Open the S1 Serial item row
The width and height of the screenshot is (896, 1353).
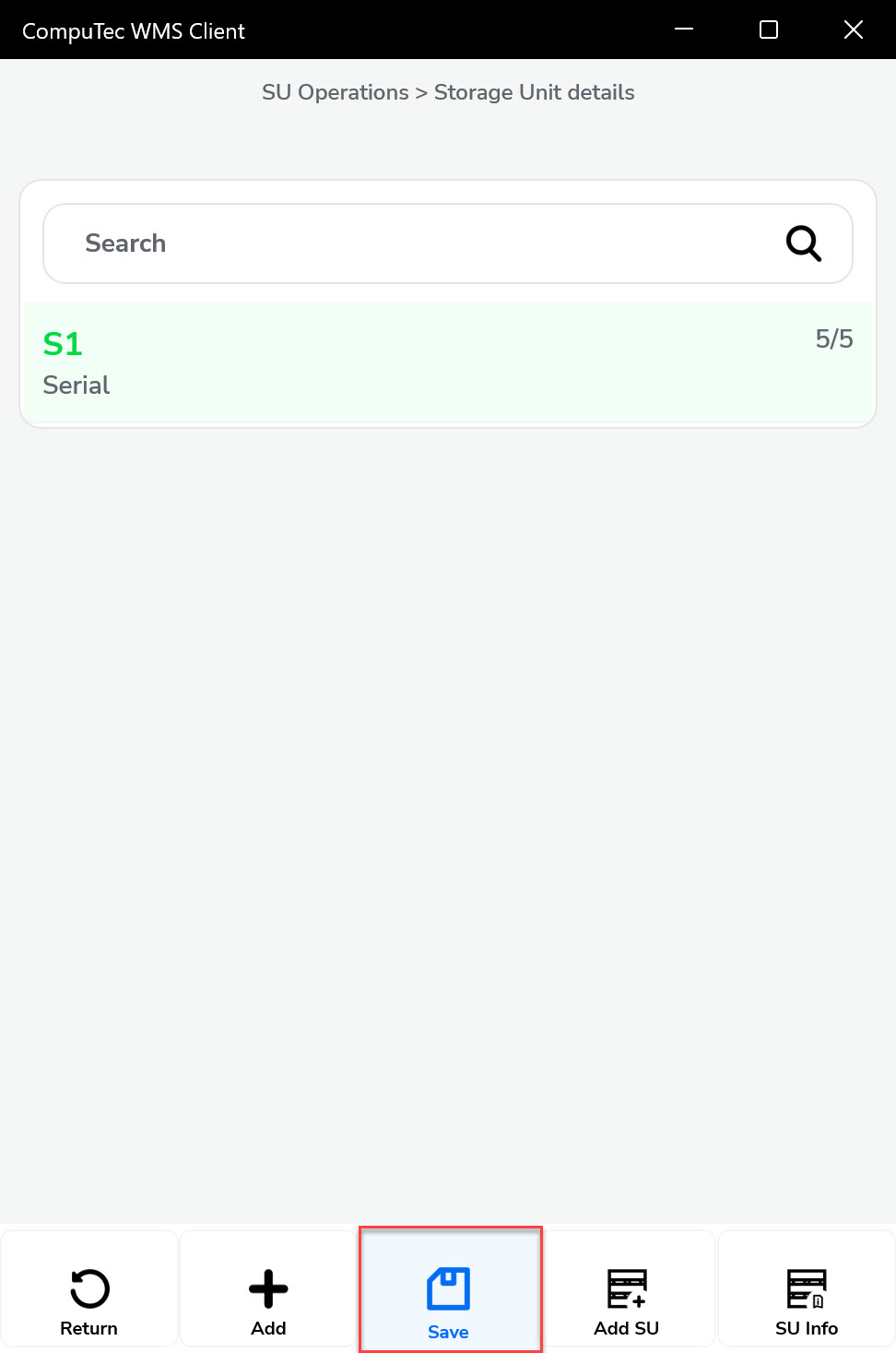(x=447, y=362)
